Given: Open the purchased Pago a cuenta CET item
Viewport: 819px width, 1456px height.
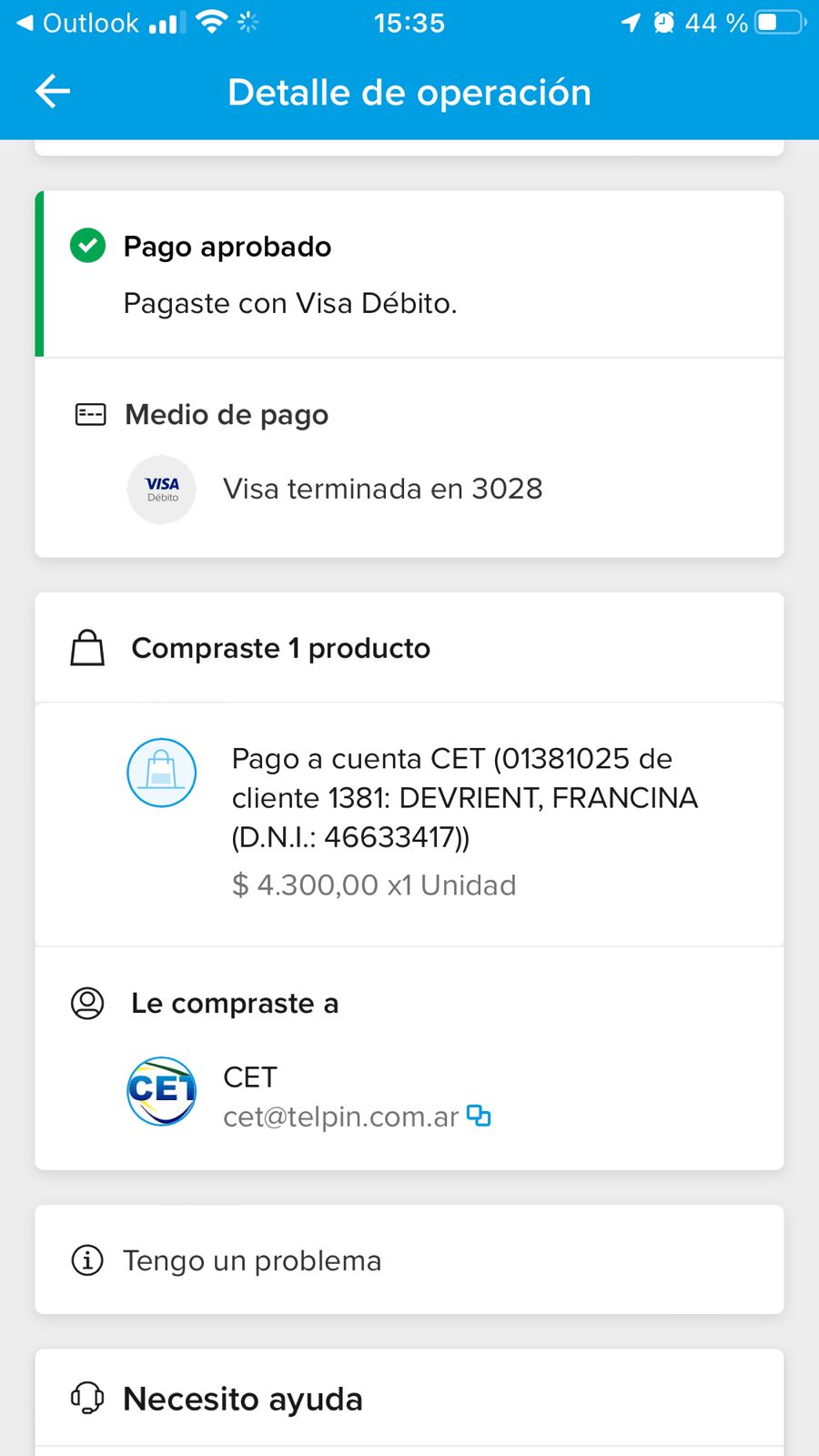Looking at the screenshot, I should 464,798.
